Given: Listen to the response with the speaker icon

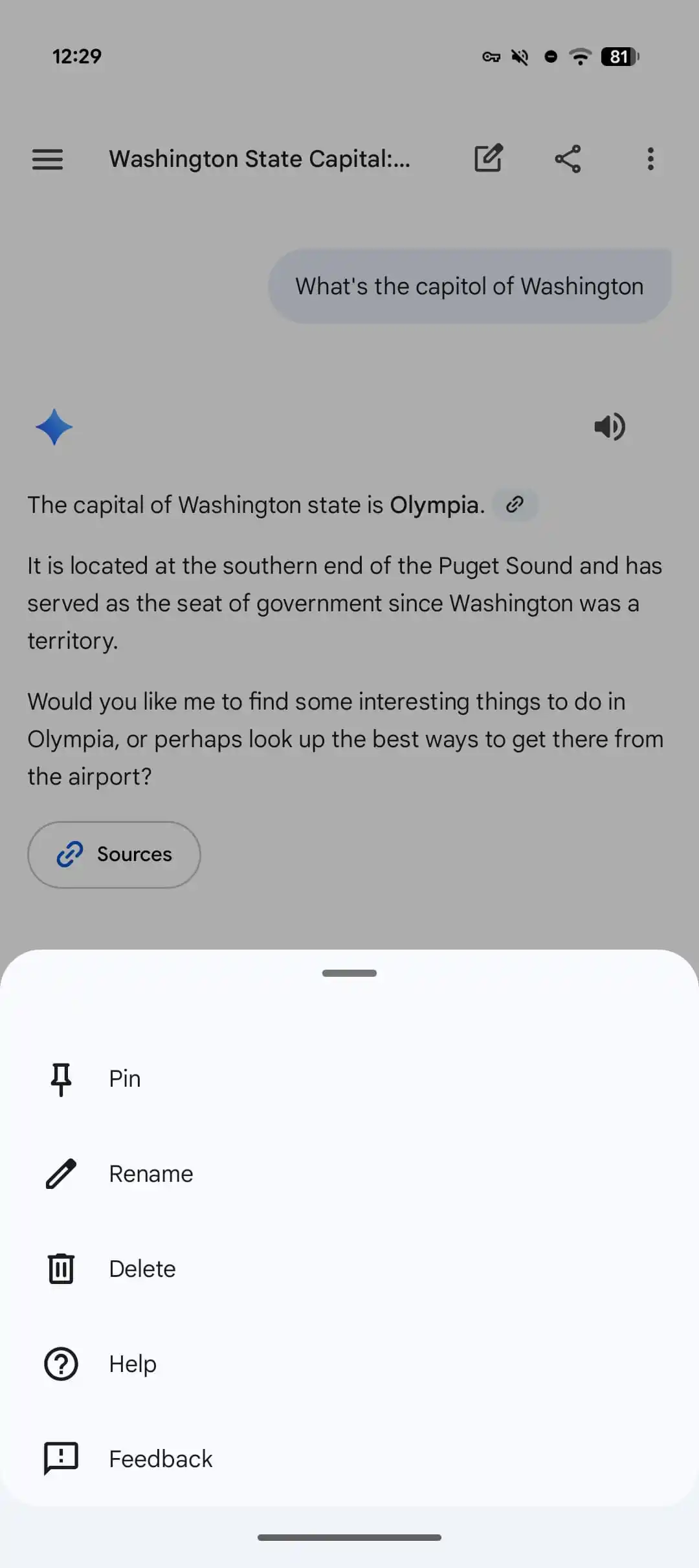Looking at the screenshot, I should point(609,426).
